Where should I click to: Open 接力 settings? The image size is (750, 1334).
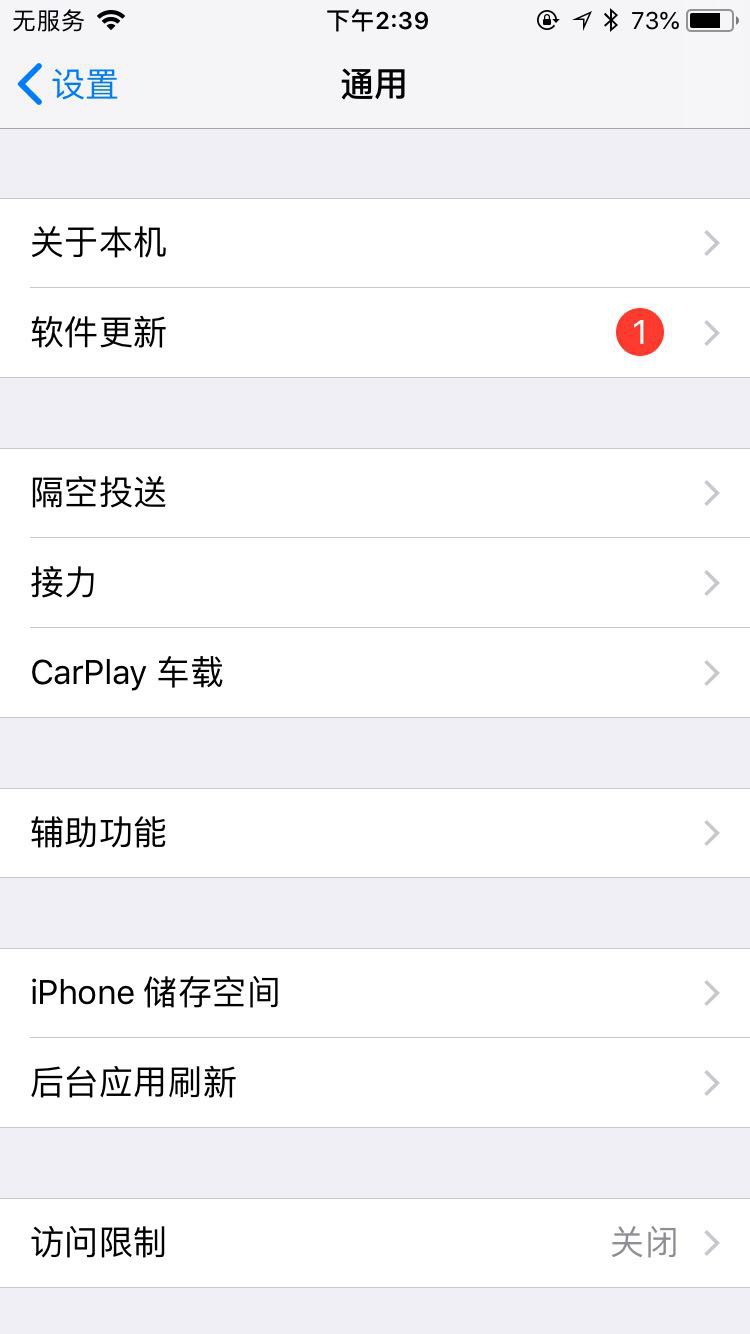375,583
